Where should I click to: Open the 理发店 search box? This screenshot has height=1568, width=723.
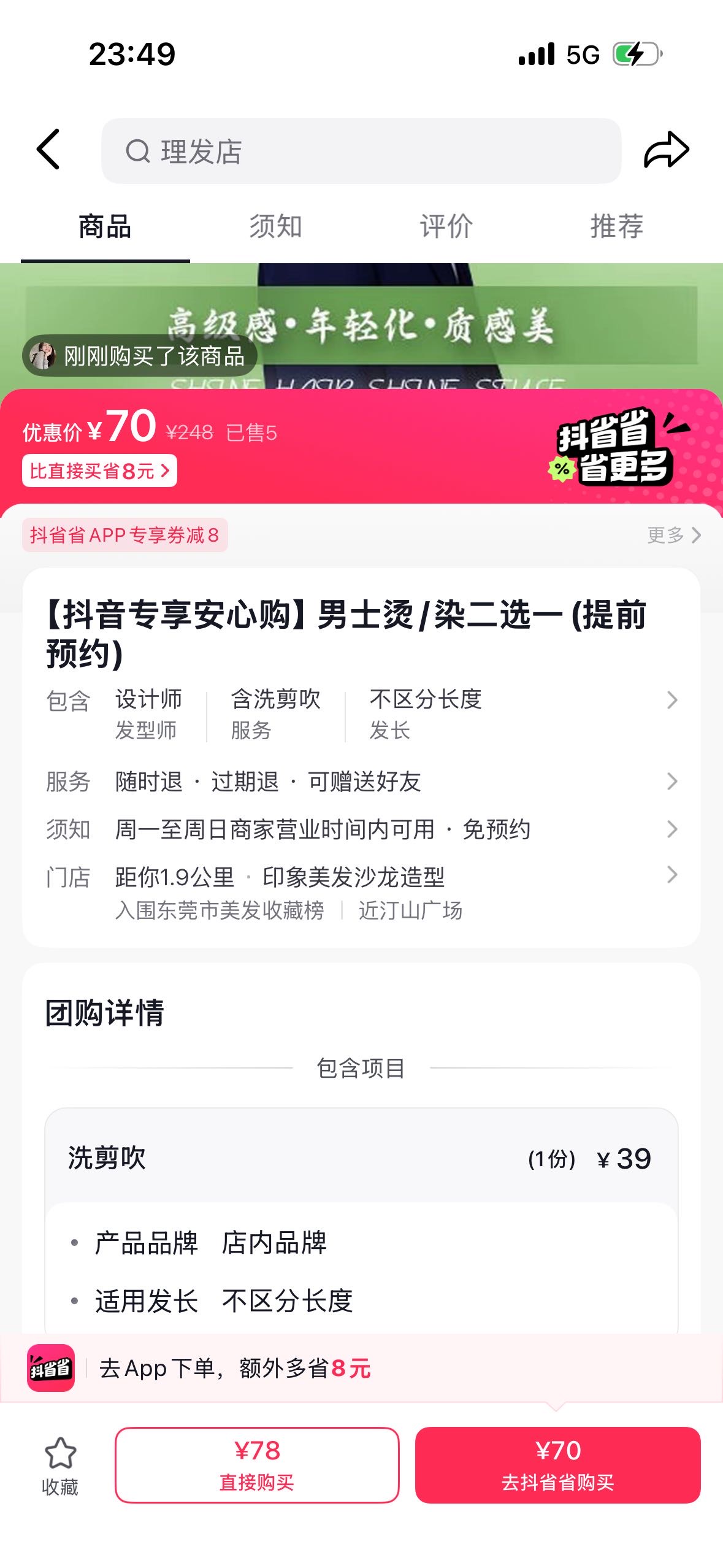click(x=361, y=151)
